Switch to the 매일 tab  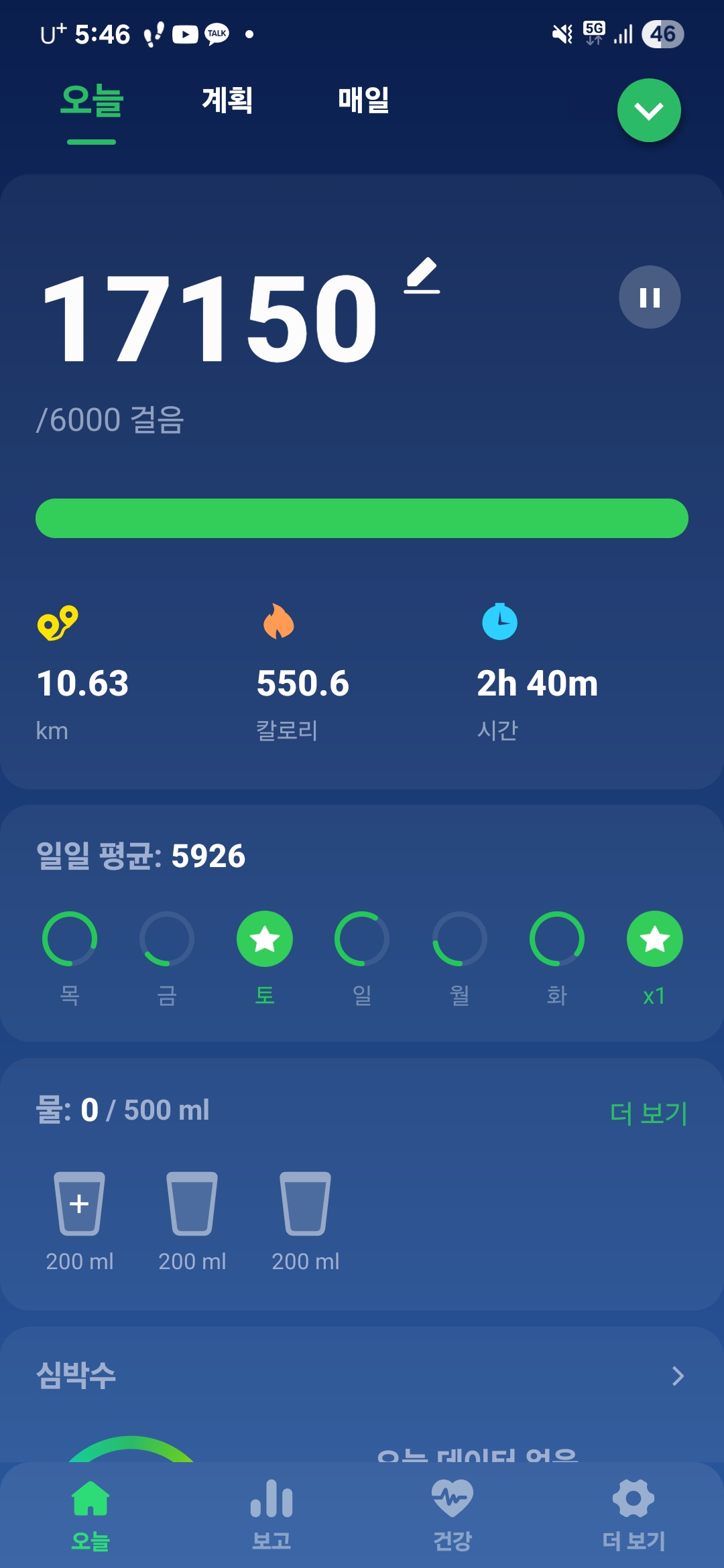click(x=363, y=101)
